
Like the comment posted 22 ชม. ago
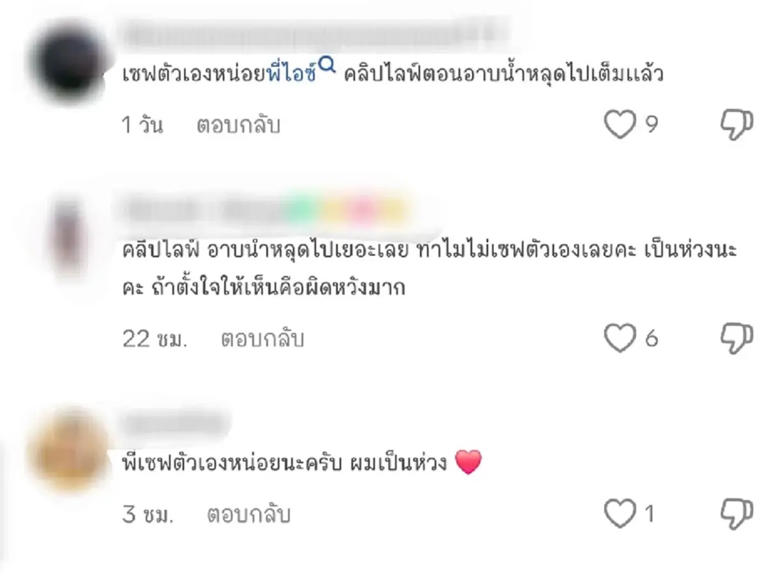click(x=620, y=339)
